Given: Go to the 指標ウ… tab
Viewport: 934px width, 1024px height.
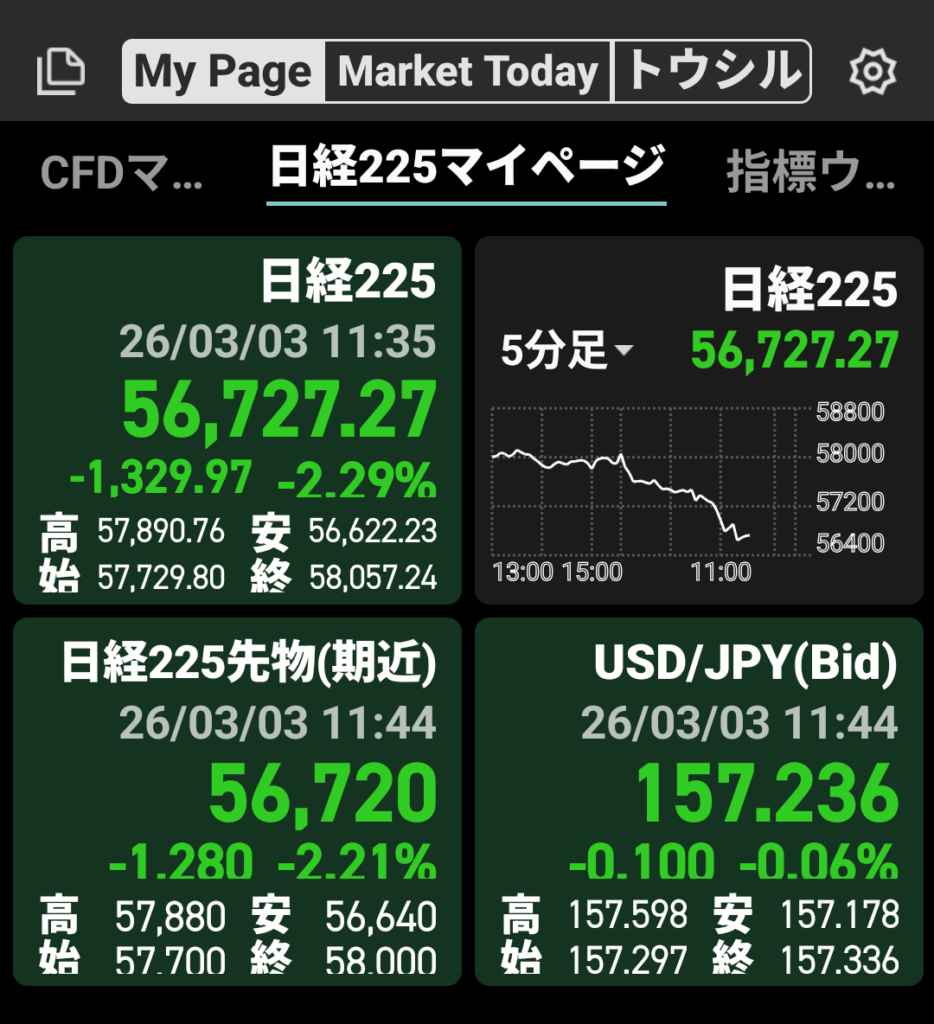Looking at the screenshot, I should pos(810,173).
